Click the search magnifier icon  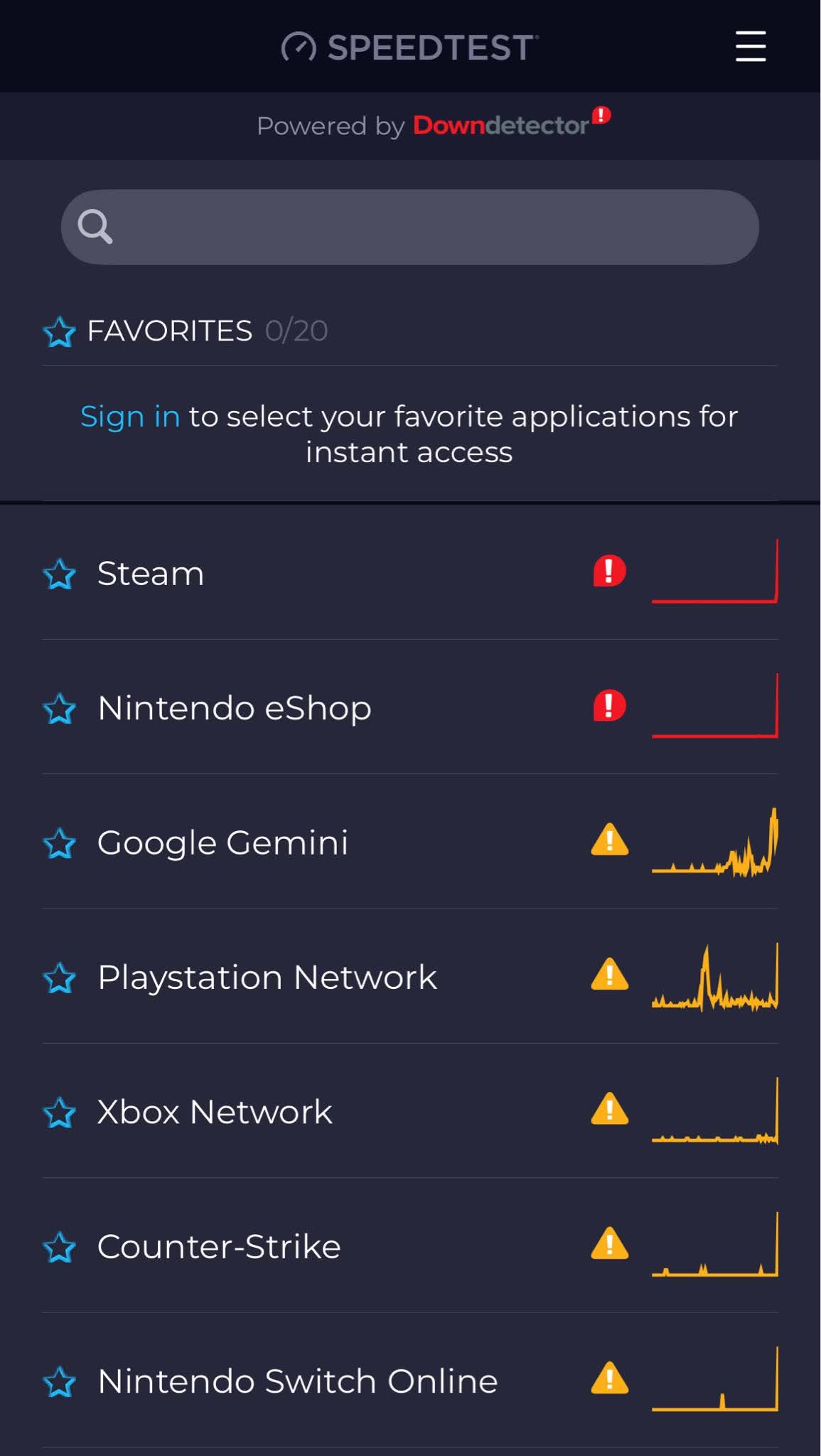[97, 226]
